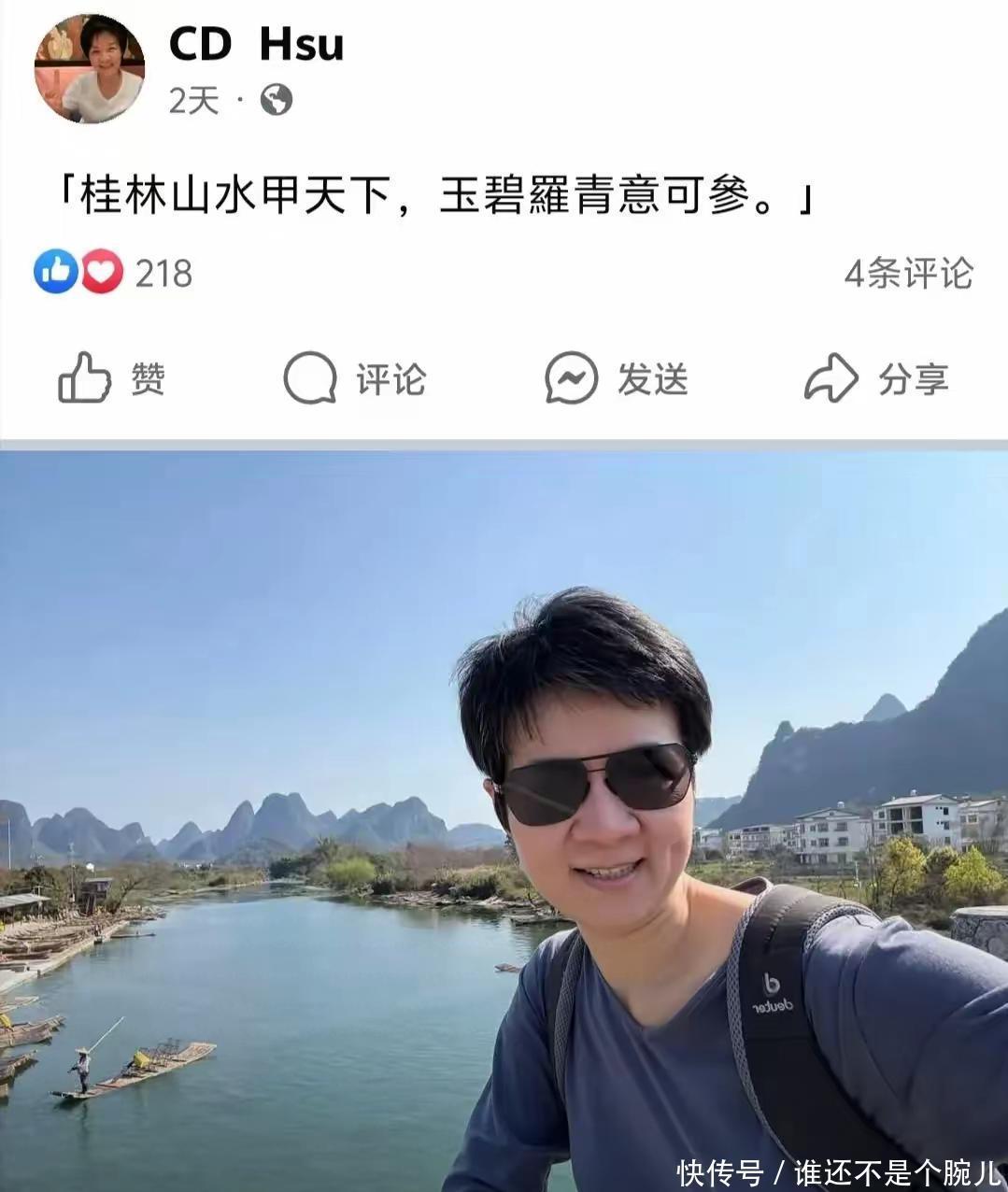Screen dimensions: 1008x1192
Task: Open CD Hsu's profile name link
Action: click(x=256, y=44)
